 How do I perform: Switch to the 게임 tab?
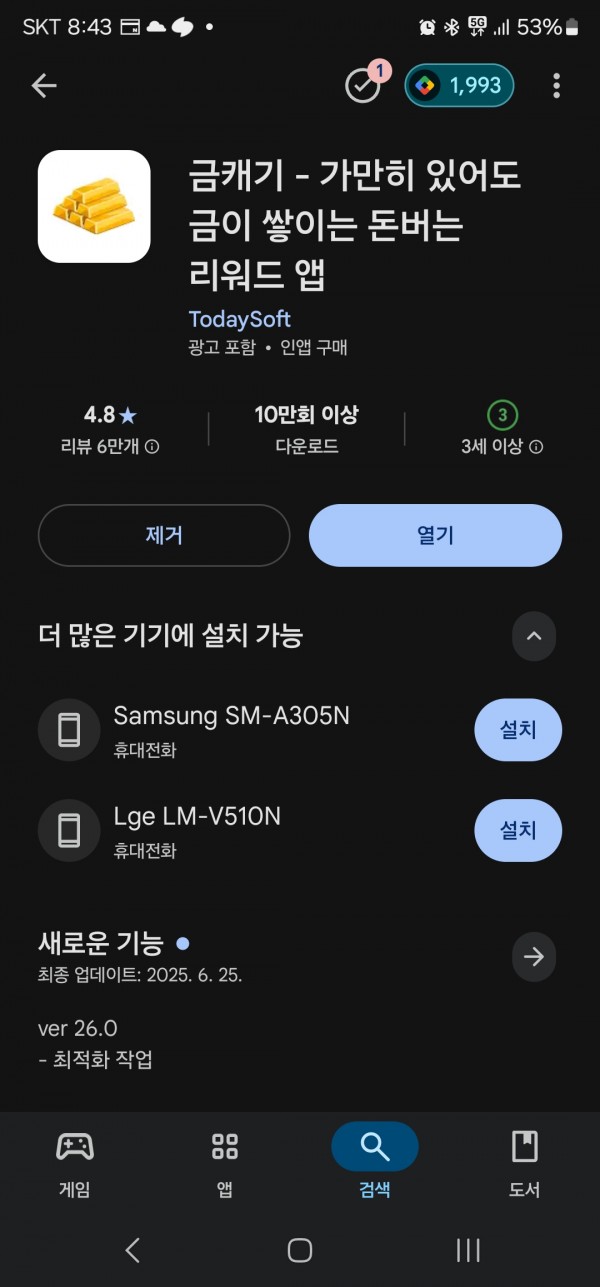[x=75, y=1163]
